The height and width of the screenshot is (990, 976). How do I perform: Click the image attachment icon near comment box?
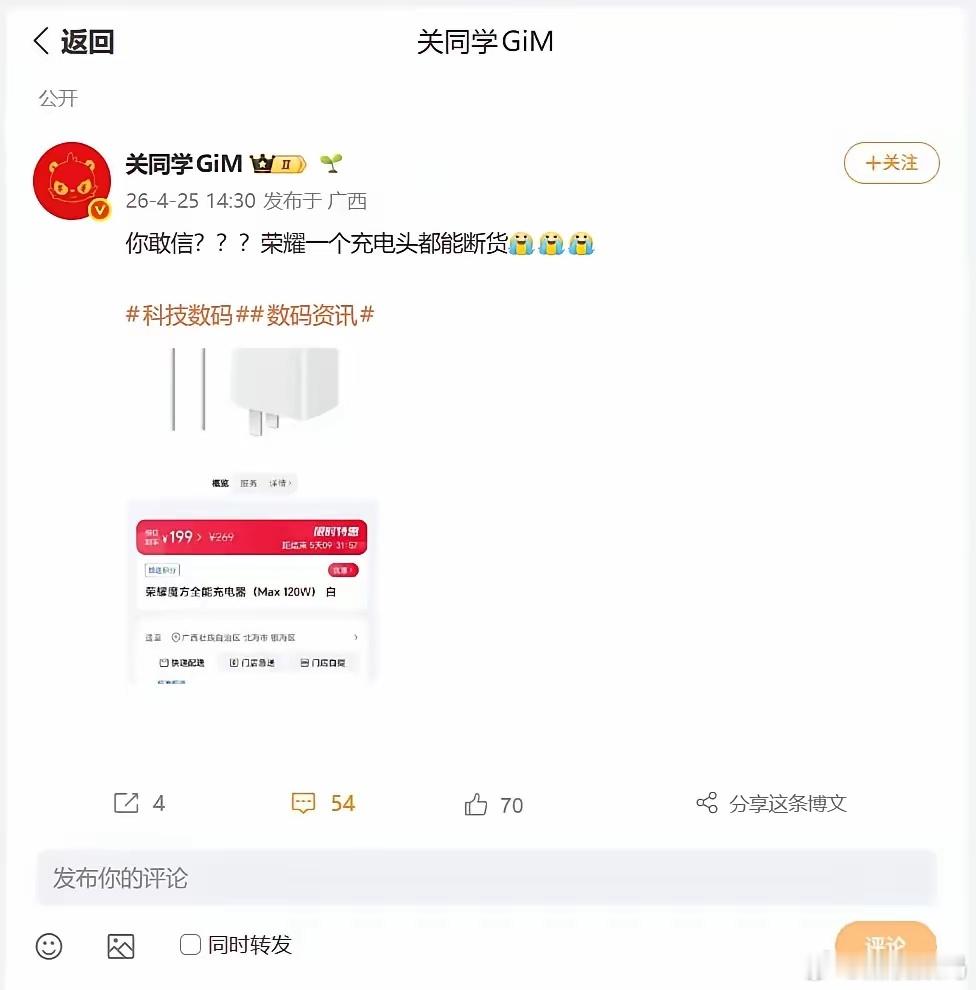coord(120,946)
